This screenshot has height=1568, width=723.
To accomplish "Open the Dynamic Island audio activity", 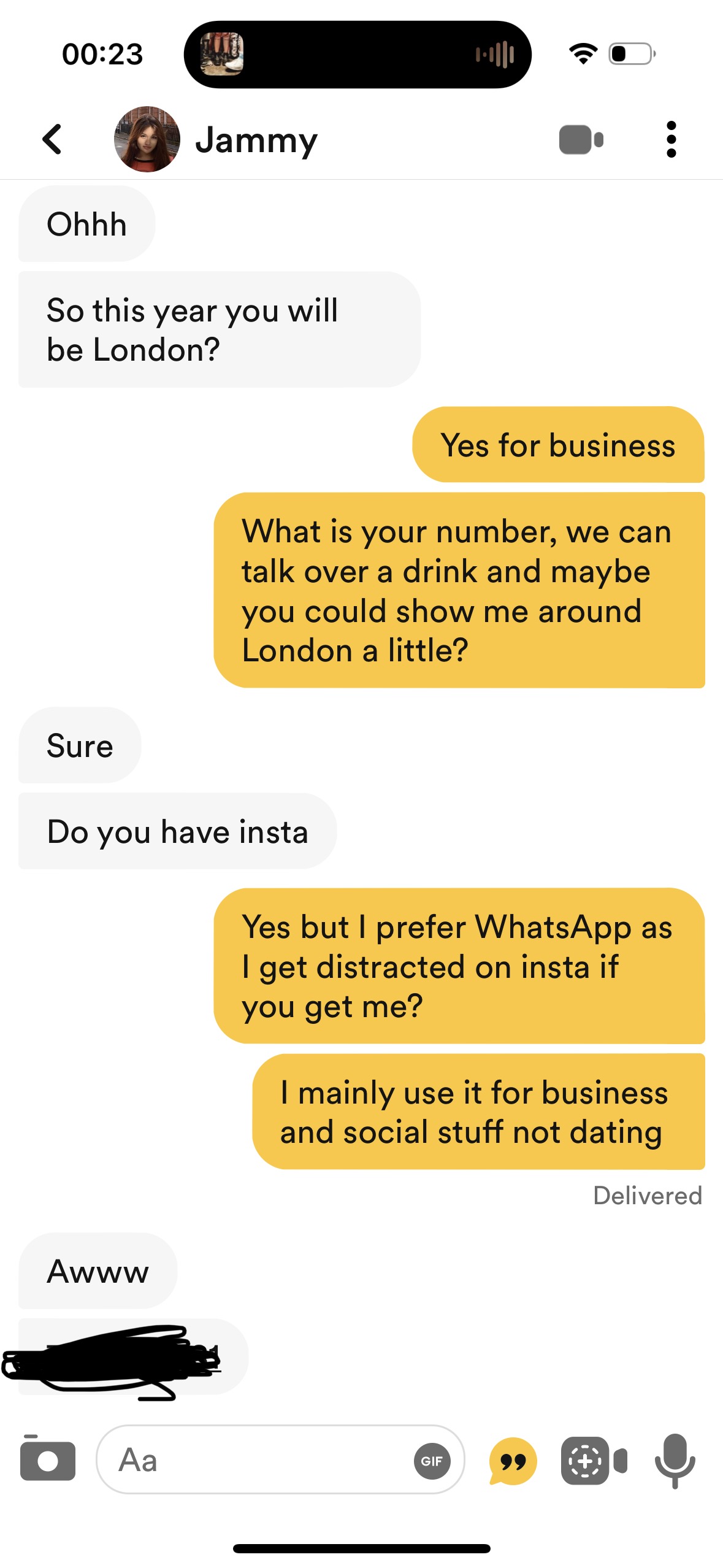I will point(358,55).
